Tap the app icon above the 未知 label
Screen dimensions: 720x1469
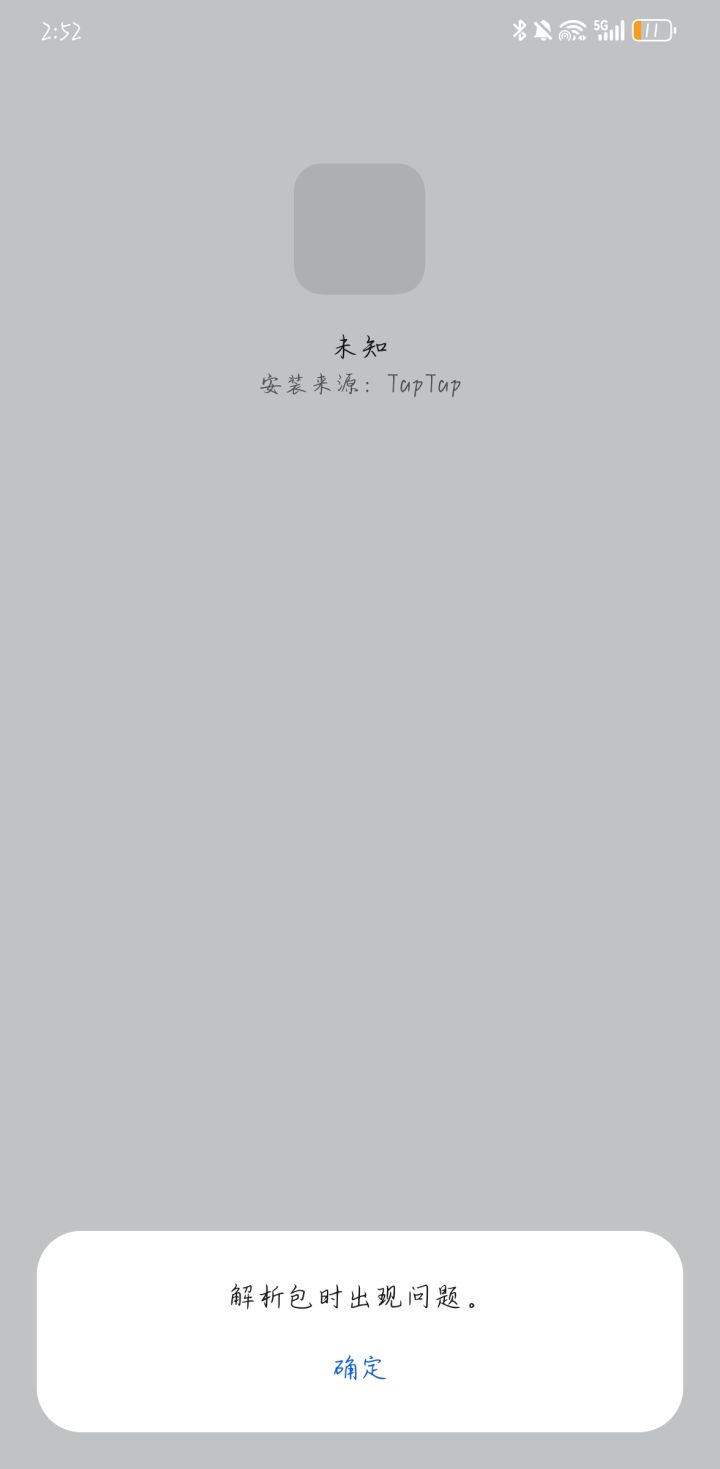[x=359, y=230]
